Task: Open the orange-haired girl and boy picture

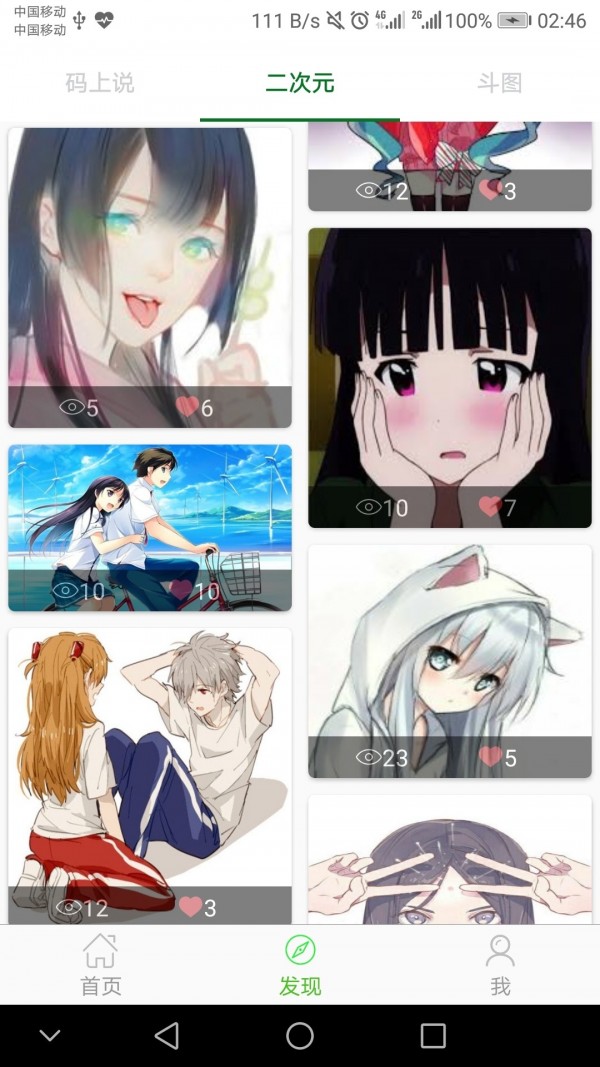Action: (150, 760)
